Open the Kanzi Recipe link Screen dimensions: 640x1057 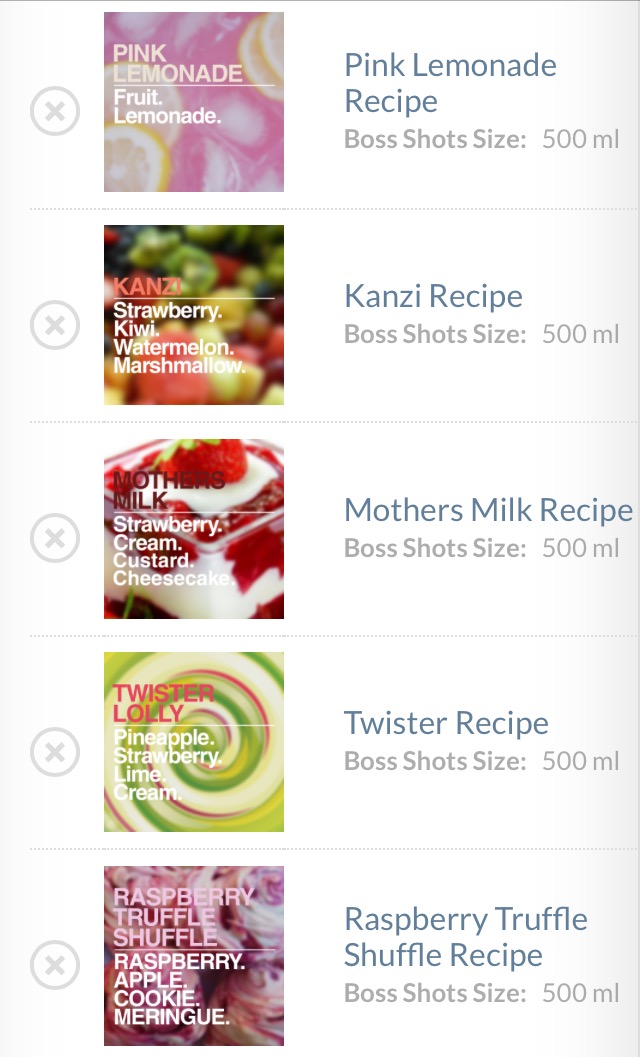[433, 296]
